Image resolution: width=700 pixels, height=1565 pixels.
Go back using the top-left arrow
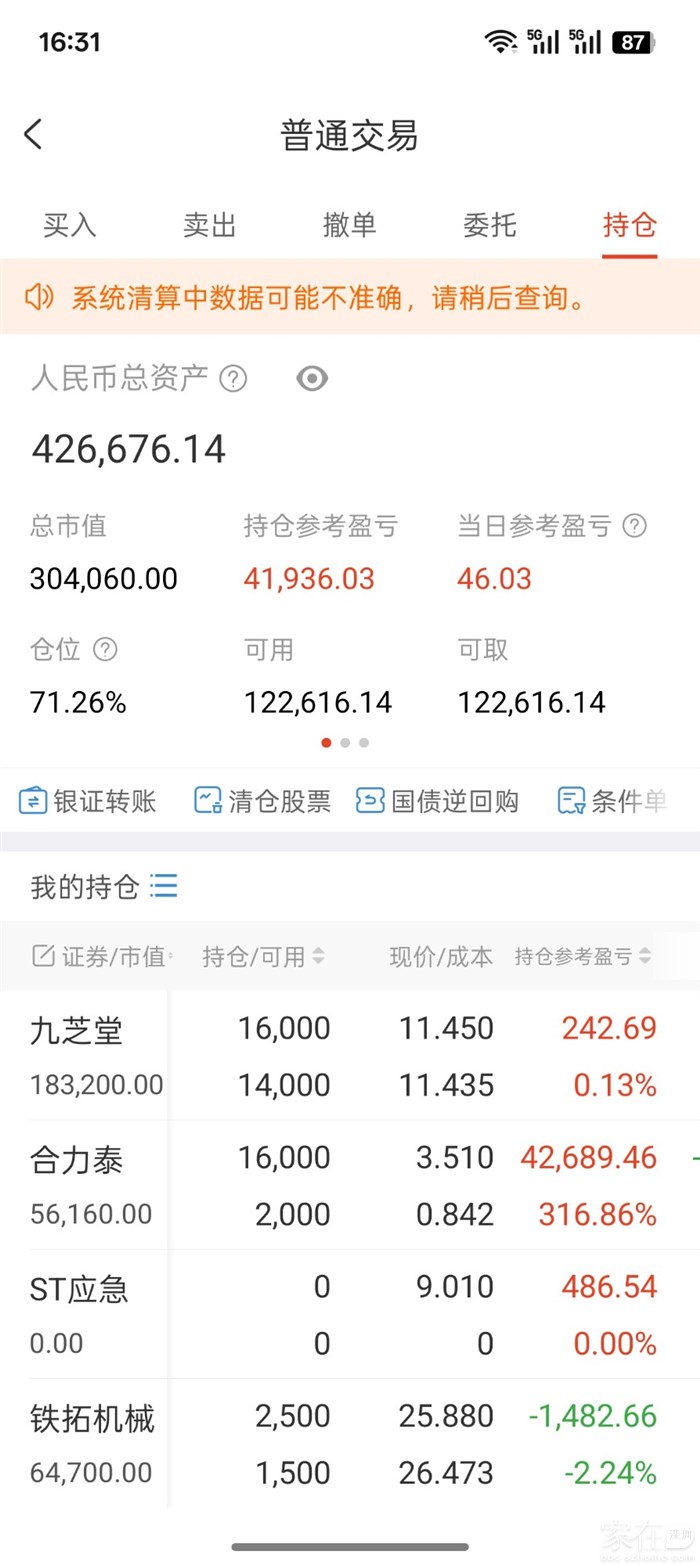33,134
